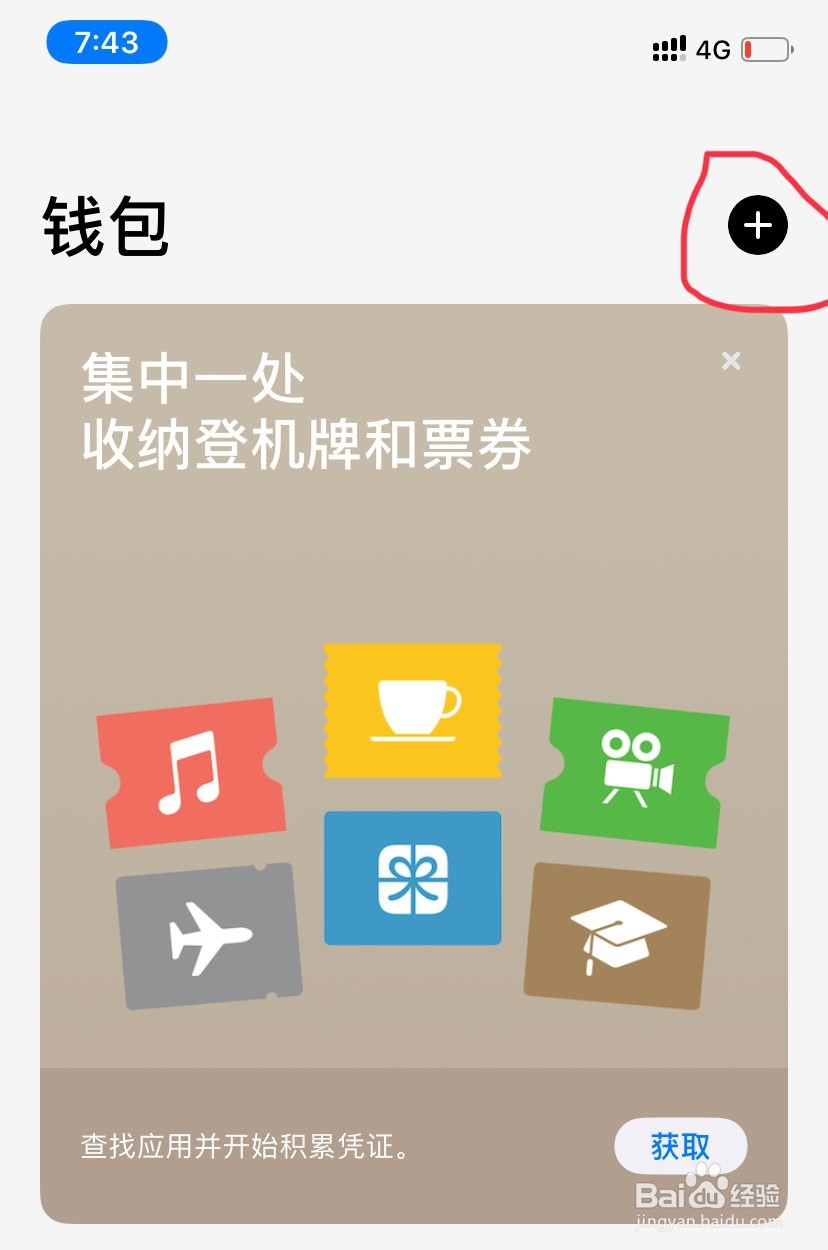Open the promotional banner card

pos(412,560)
